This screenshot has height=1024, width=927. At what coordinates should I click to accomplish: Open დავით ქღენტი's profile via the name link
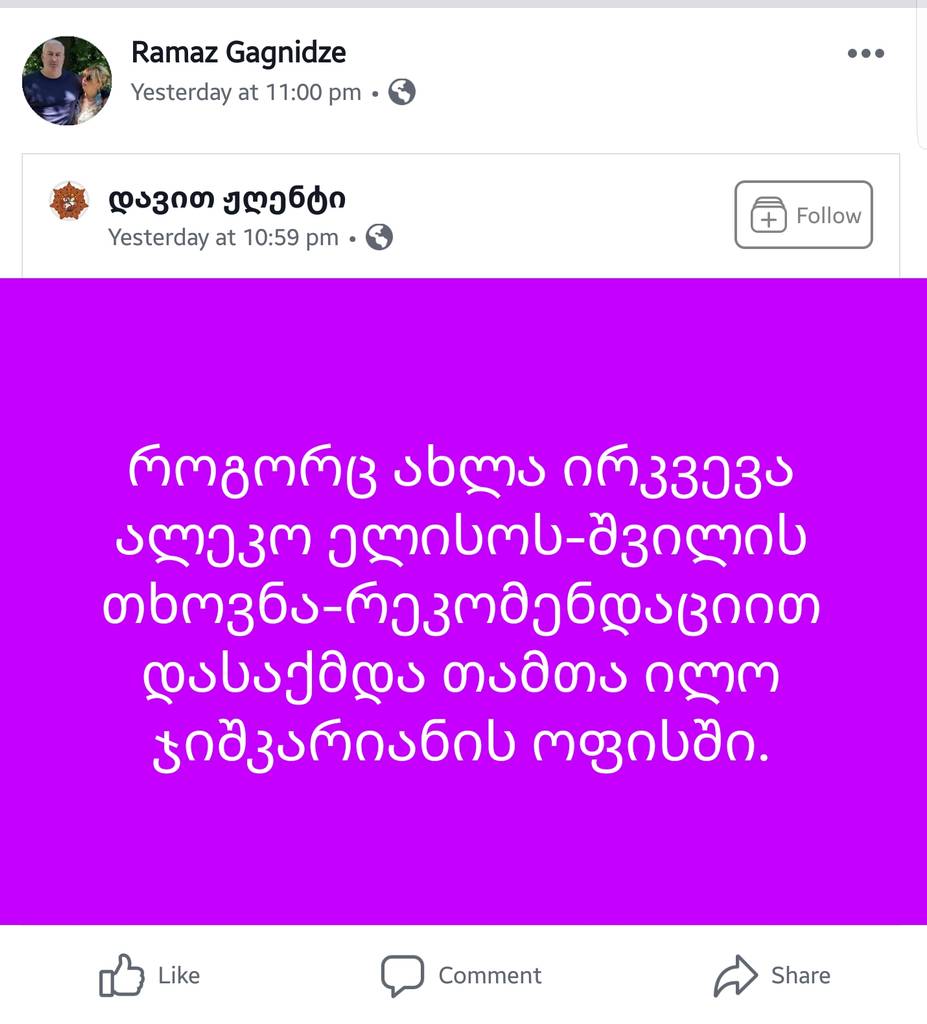tap(226, 199)
